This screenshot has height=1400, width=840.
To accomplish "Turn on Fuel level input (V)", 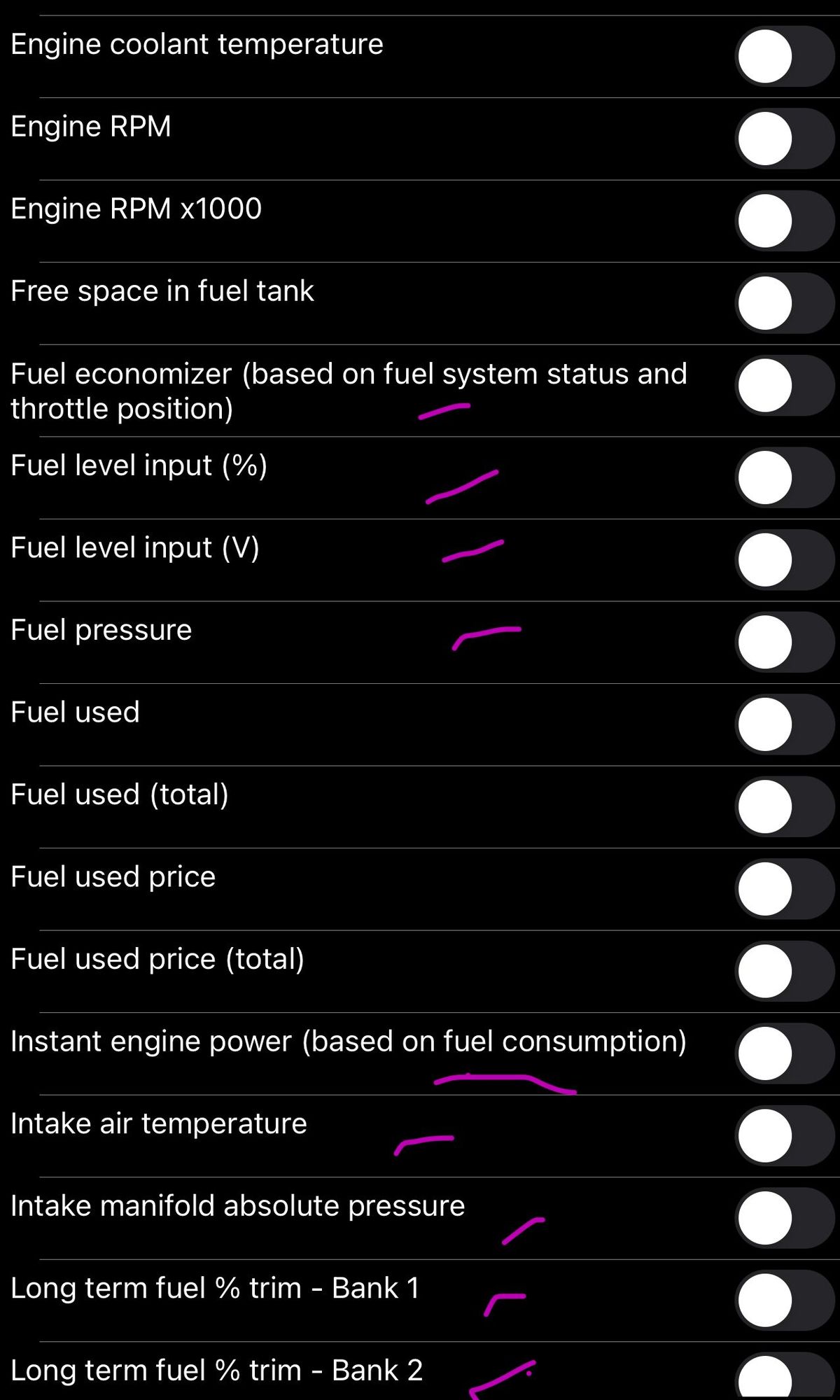I will coord(784,560).
